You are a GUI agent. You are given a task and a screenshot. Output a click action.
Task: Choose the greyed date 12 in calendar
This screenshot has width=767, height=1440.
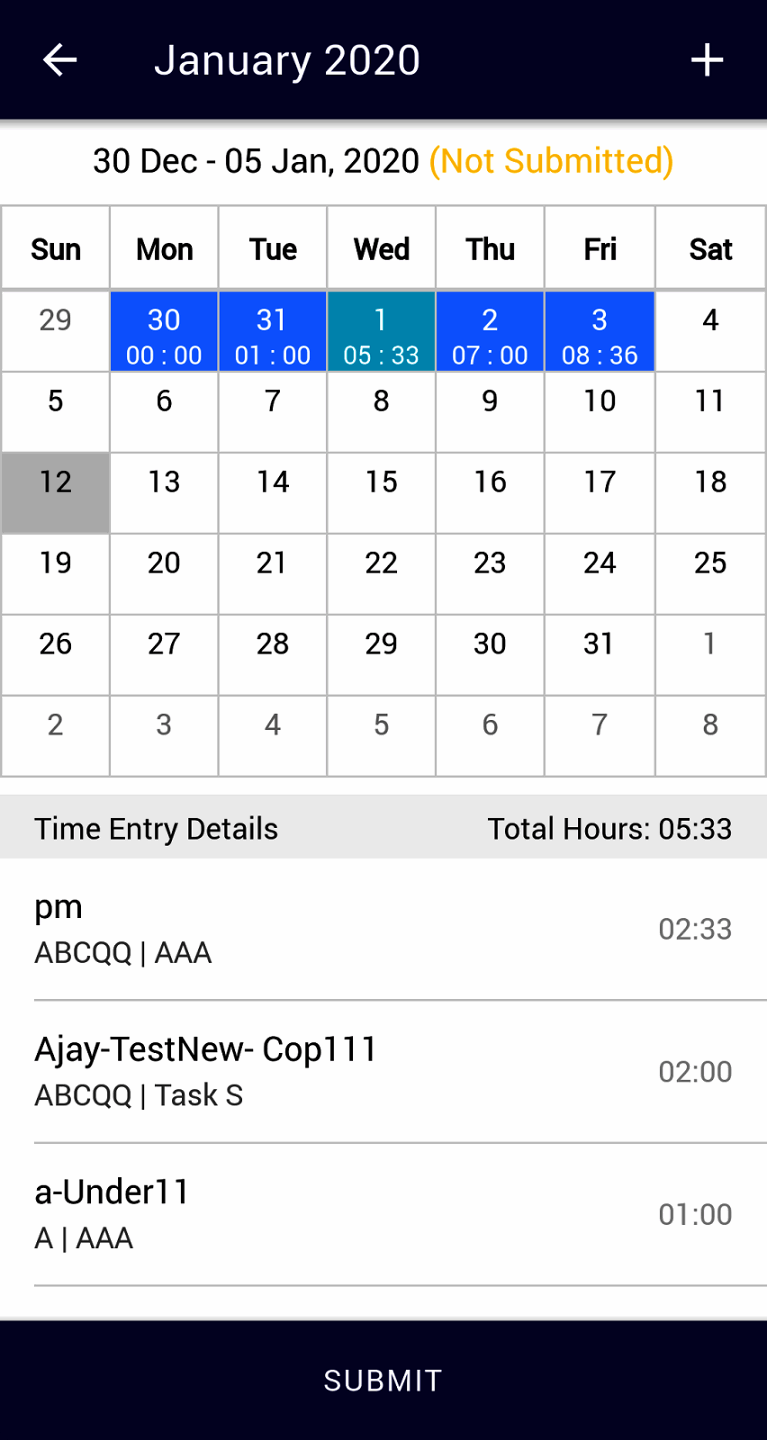point(55,492)
